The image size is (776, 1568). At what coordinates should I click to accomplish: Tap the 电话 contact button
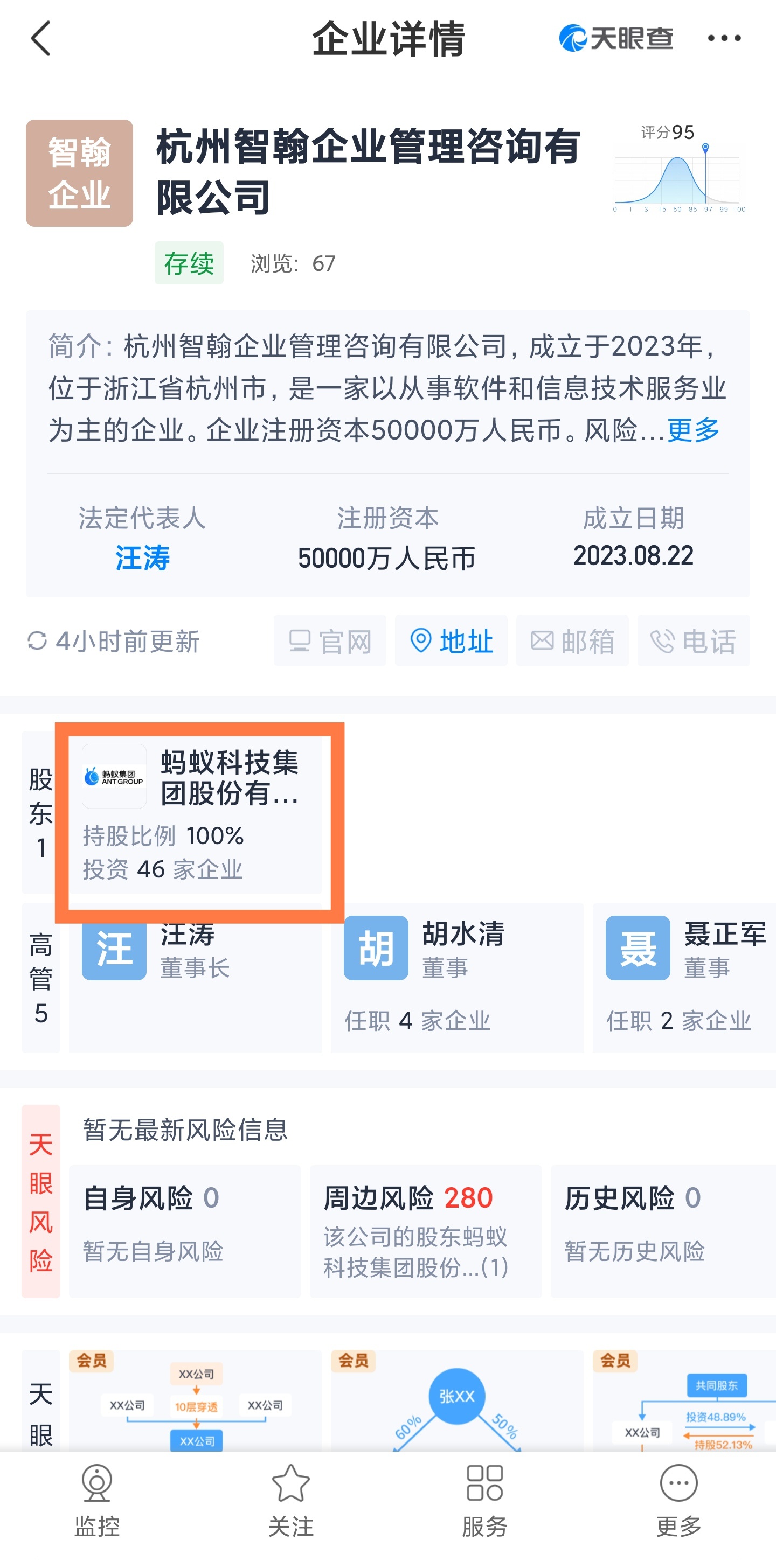693,641
